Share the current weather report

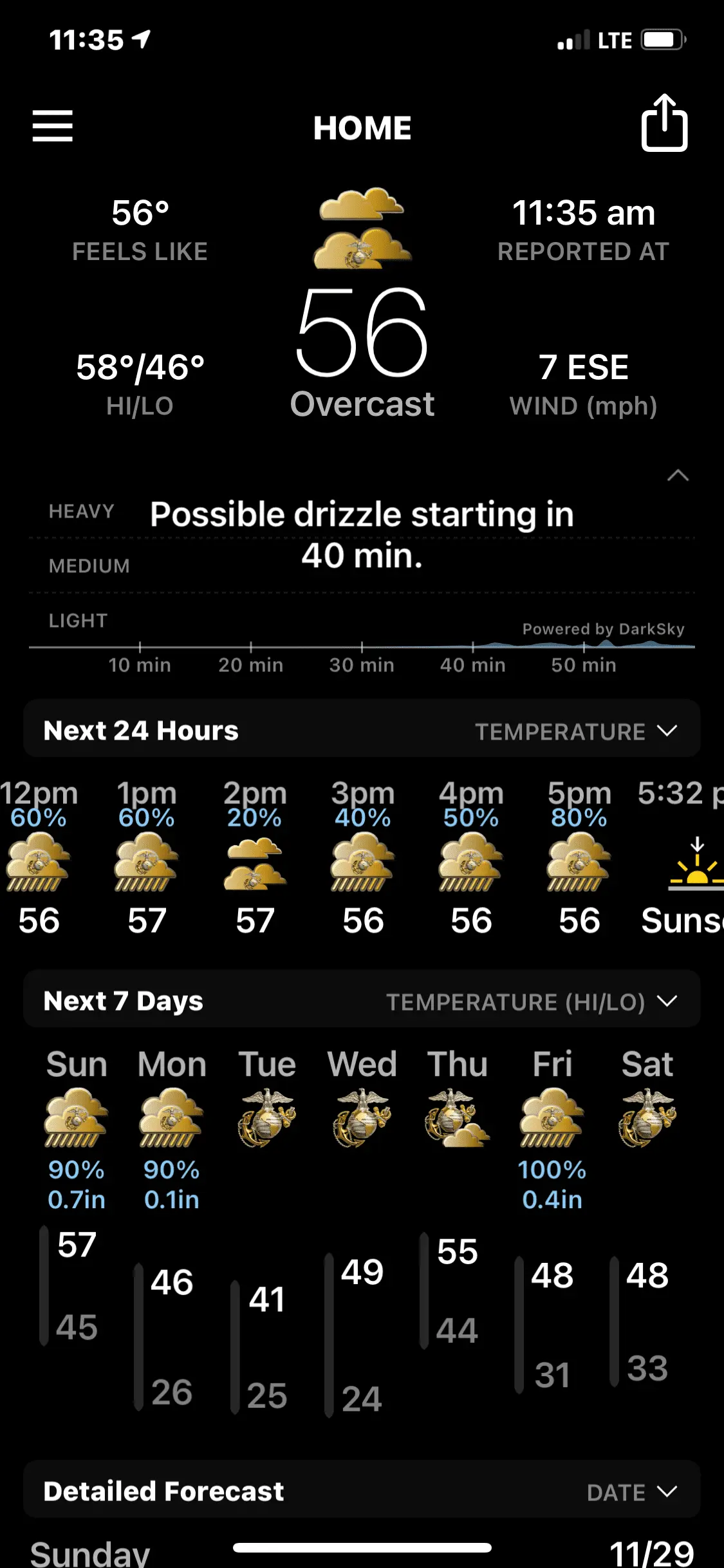click(x=664, y=124)
